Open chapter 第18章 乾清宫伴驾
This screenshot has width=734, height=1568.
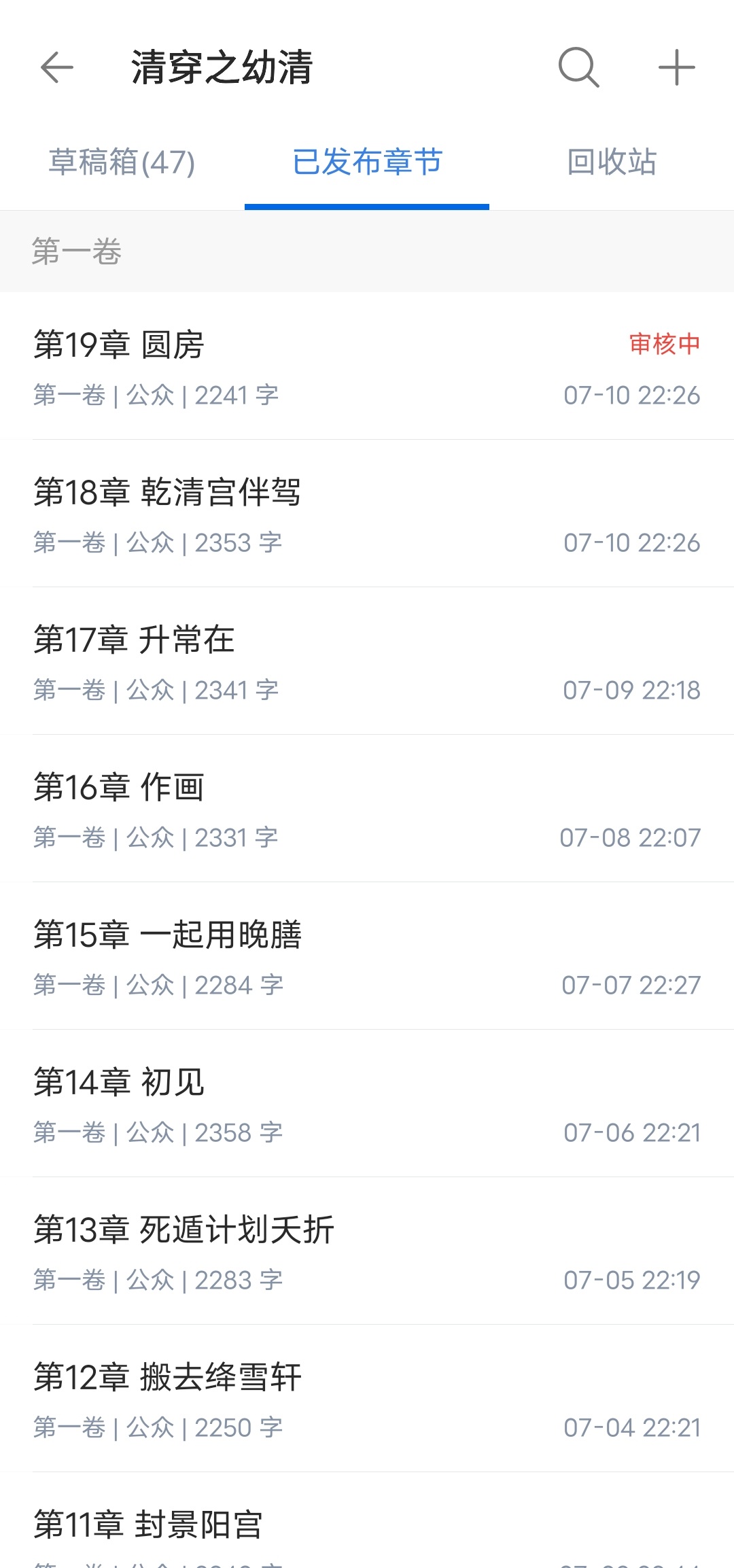pyautogui.click(x=367, y=514)
